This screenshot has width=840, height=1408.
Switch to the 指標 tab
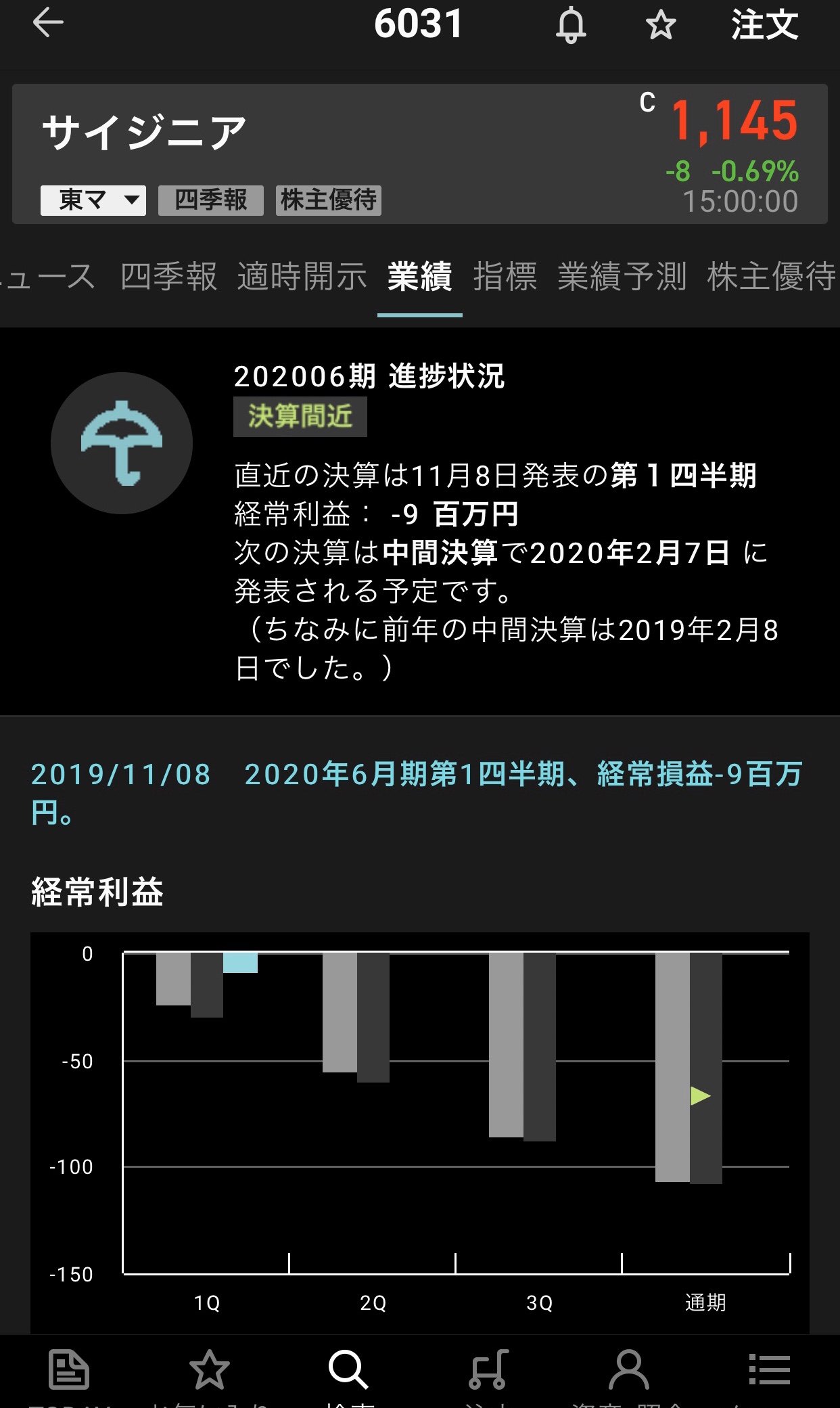coord(505,277)
